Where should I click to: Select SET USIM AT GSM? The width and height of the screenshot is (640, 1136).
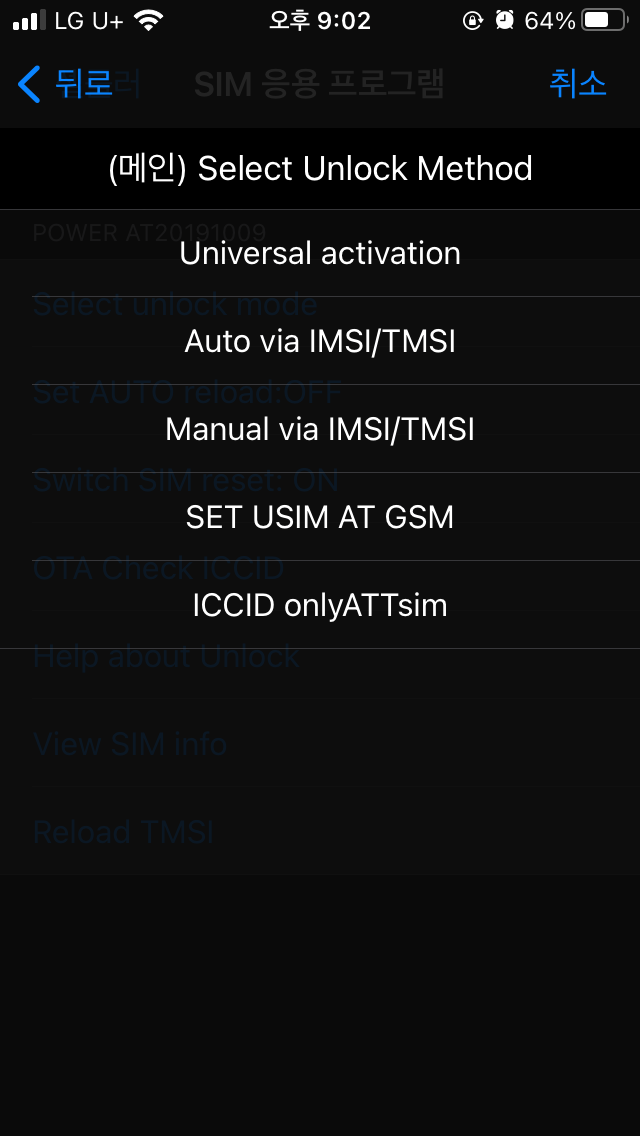pyautogui.click(x=320, y=517)
